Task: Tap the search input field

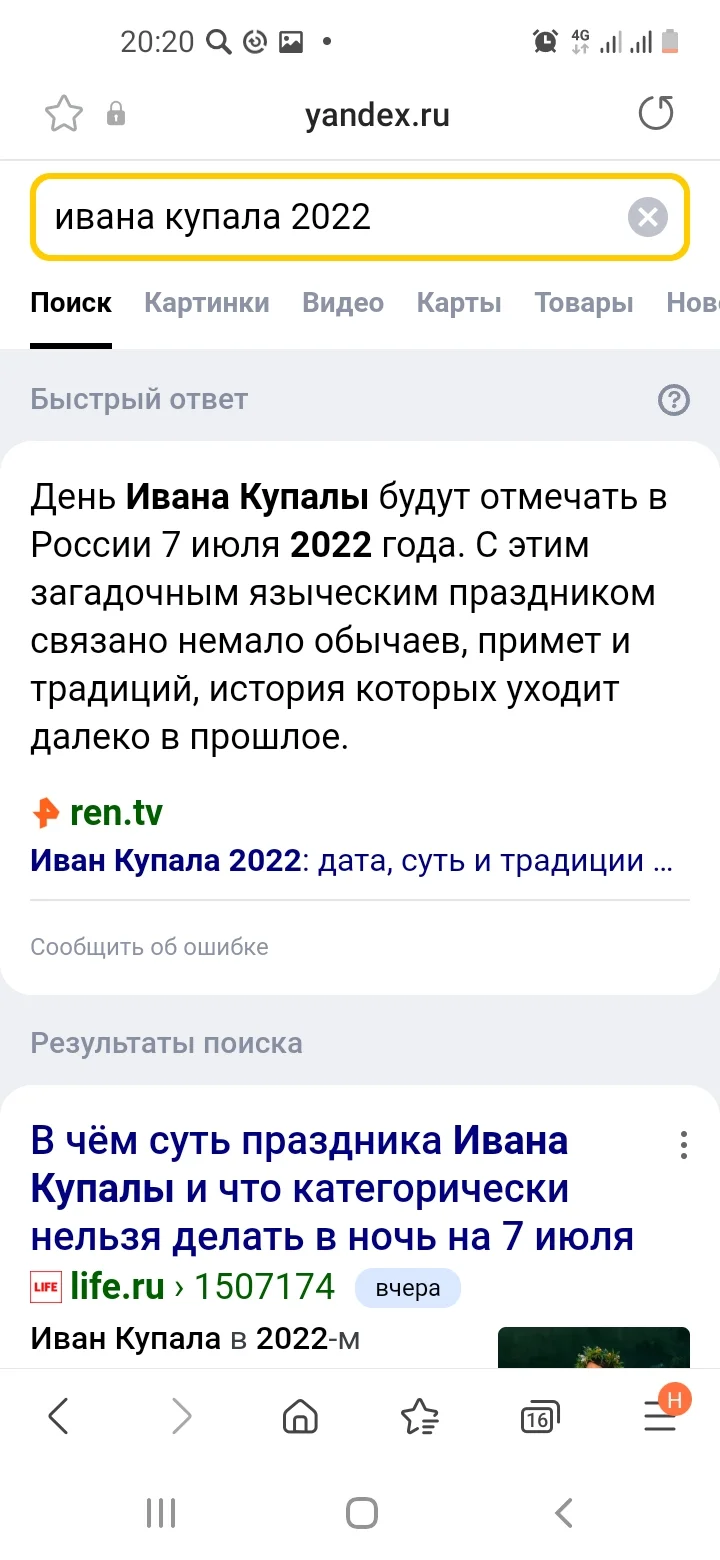Action: [300, 216]
